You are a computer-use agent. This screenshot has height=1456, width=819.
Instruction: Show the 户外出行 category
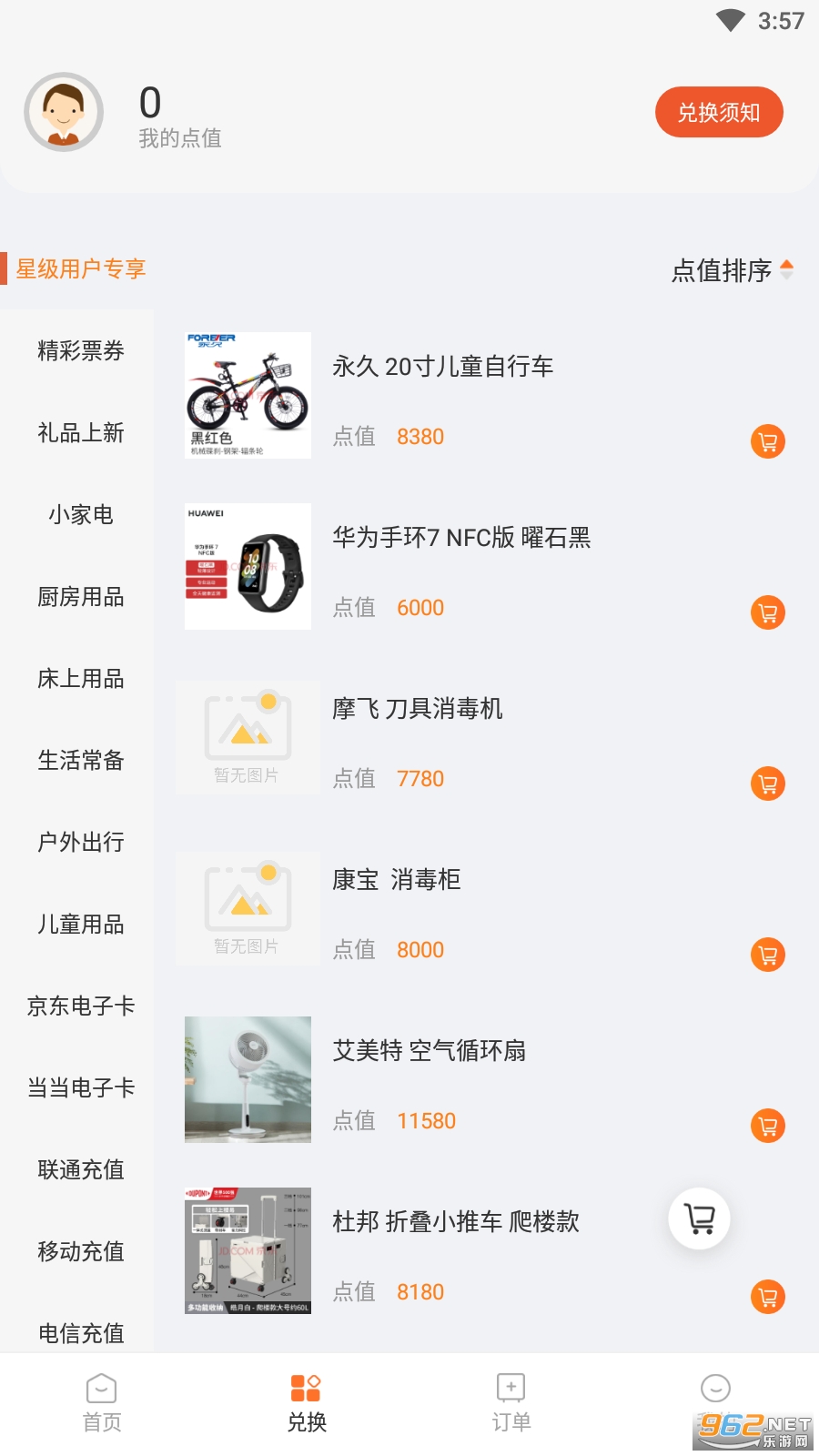click(80, 843)
